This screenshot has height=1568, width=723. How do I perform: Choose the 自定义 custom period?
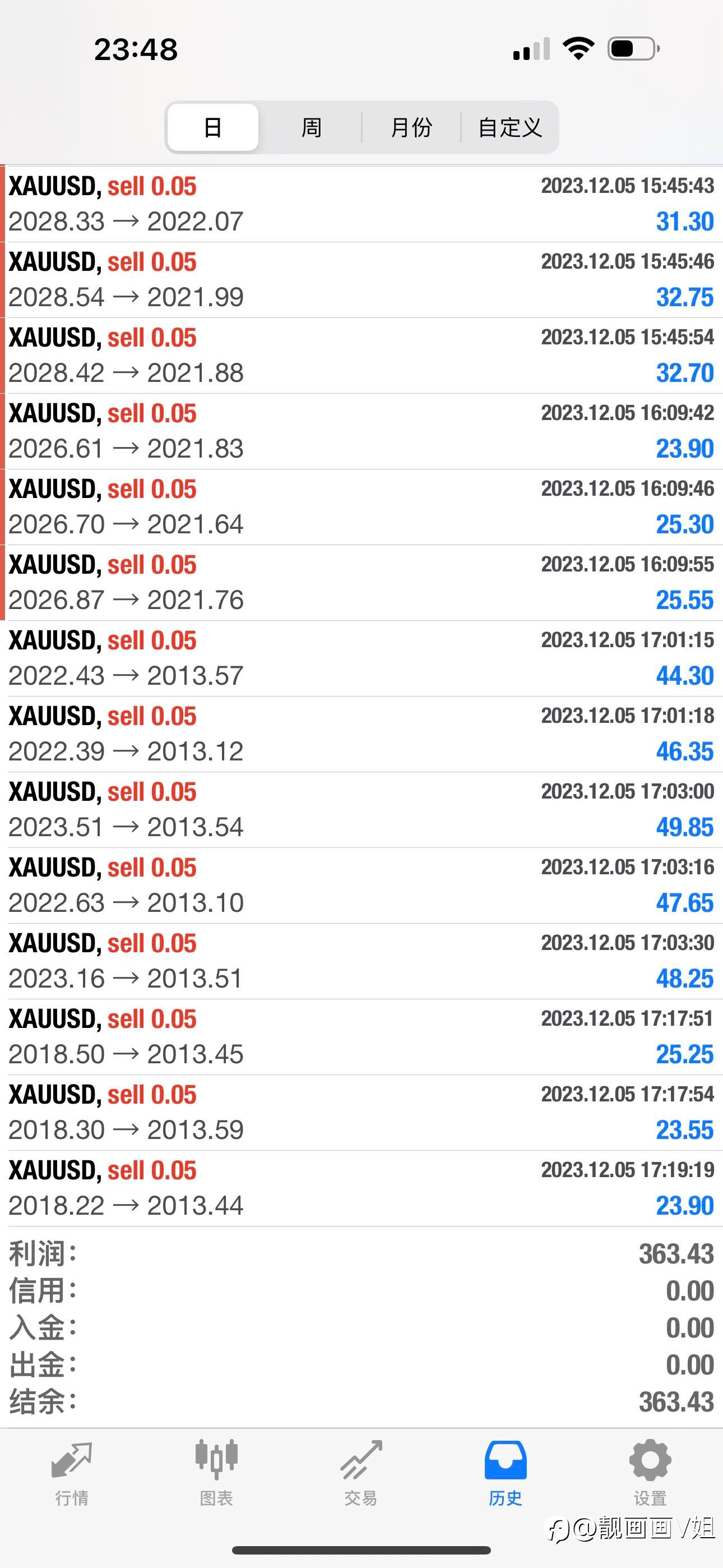click(510, 127)
